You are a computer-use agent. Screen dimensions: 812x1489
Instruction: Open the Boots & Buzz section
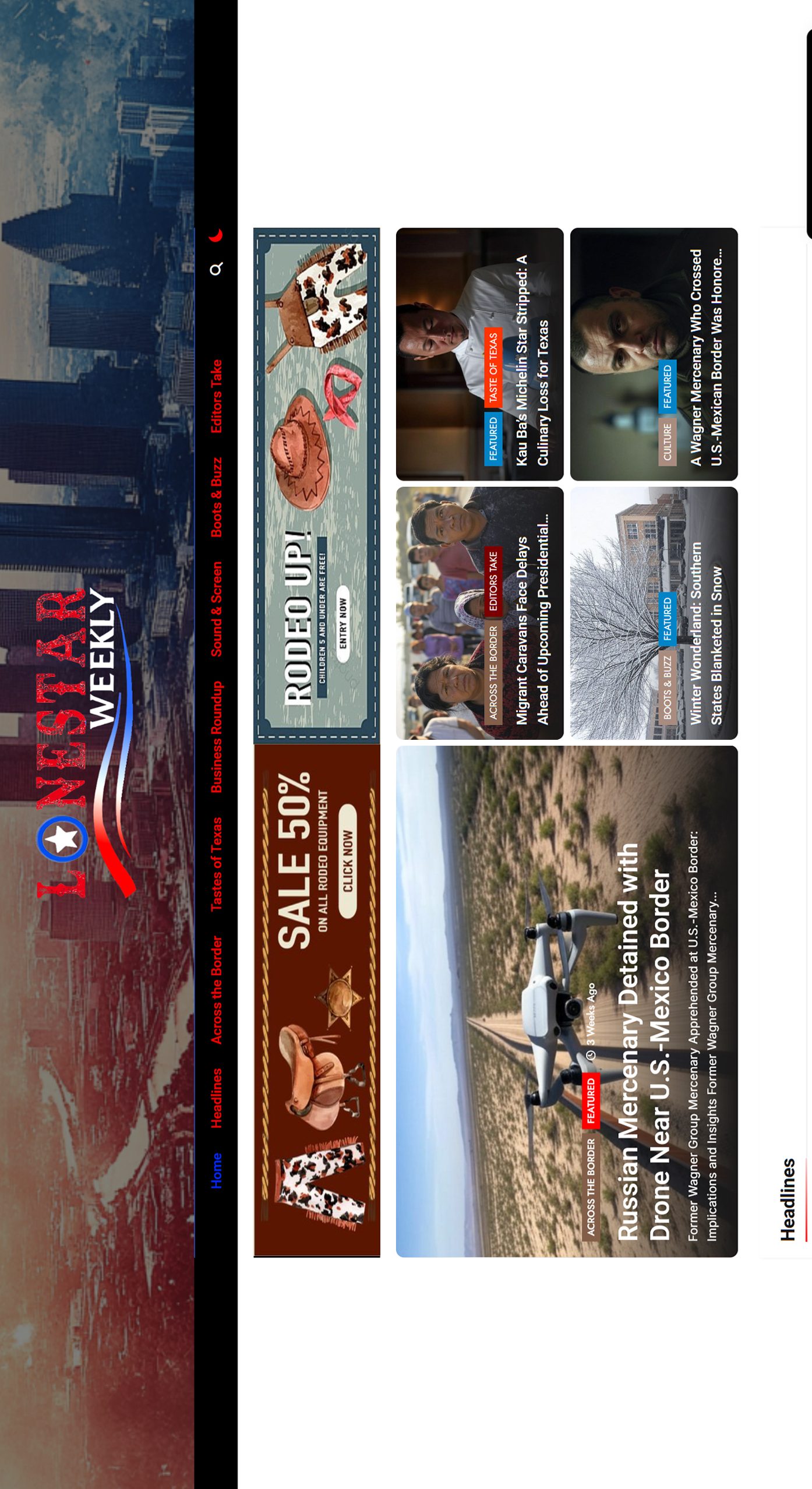tap(216, 497)
